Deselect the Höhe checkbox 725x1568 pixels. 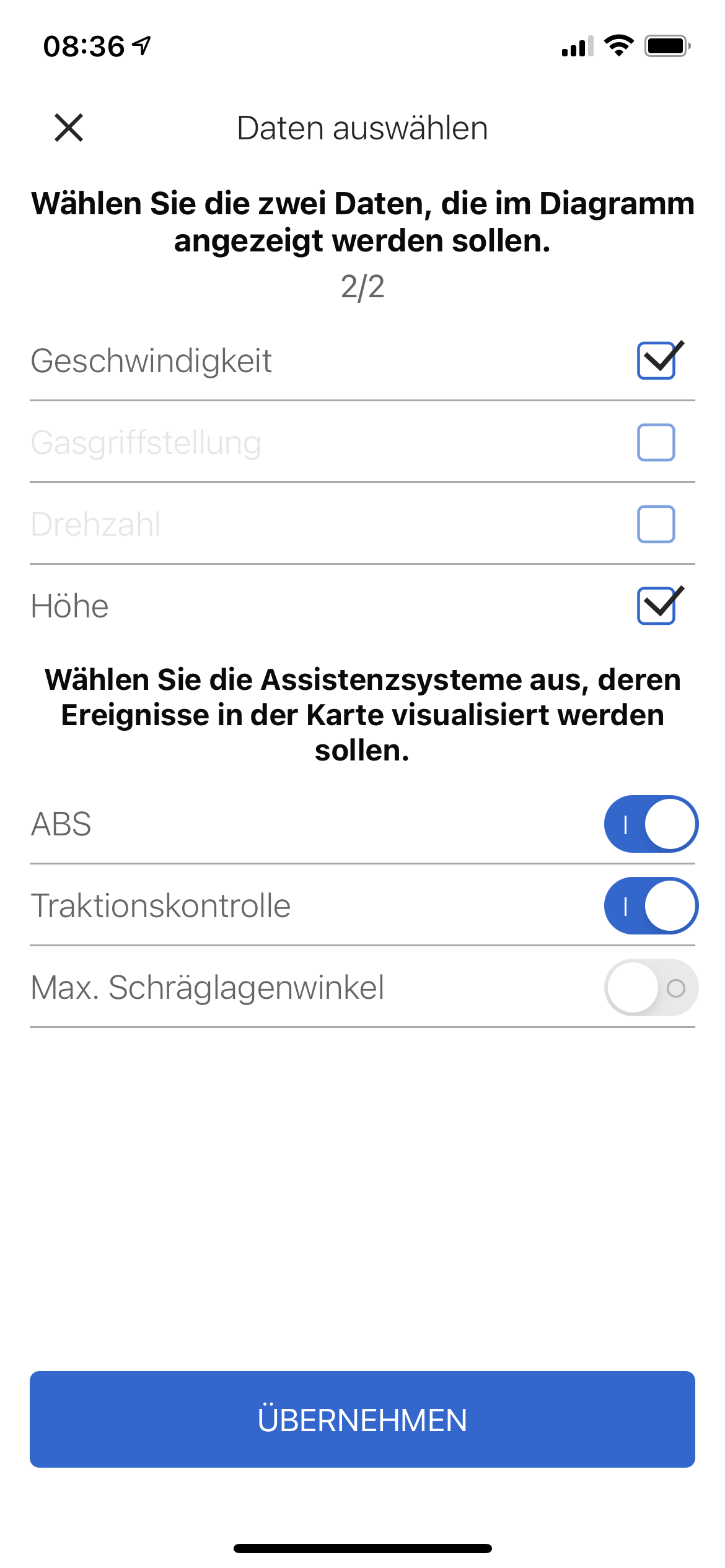point(656,606)
